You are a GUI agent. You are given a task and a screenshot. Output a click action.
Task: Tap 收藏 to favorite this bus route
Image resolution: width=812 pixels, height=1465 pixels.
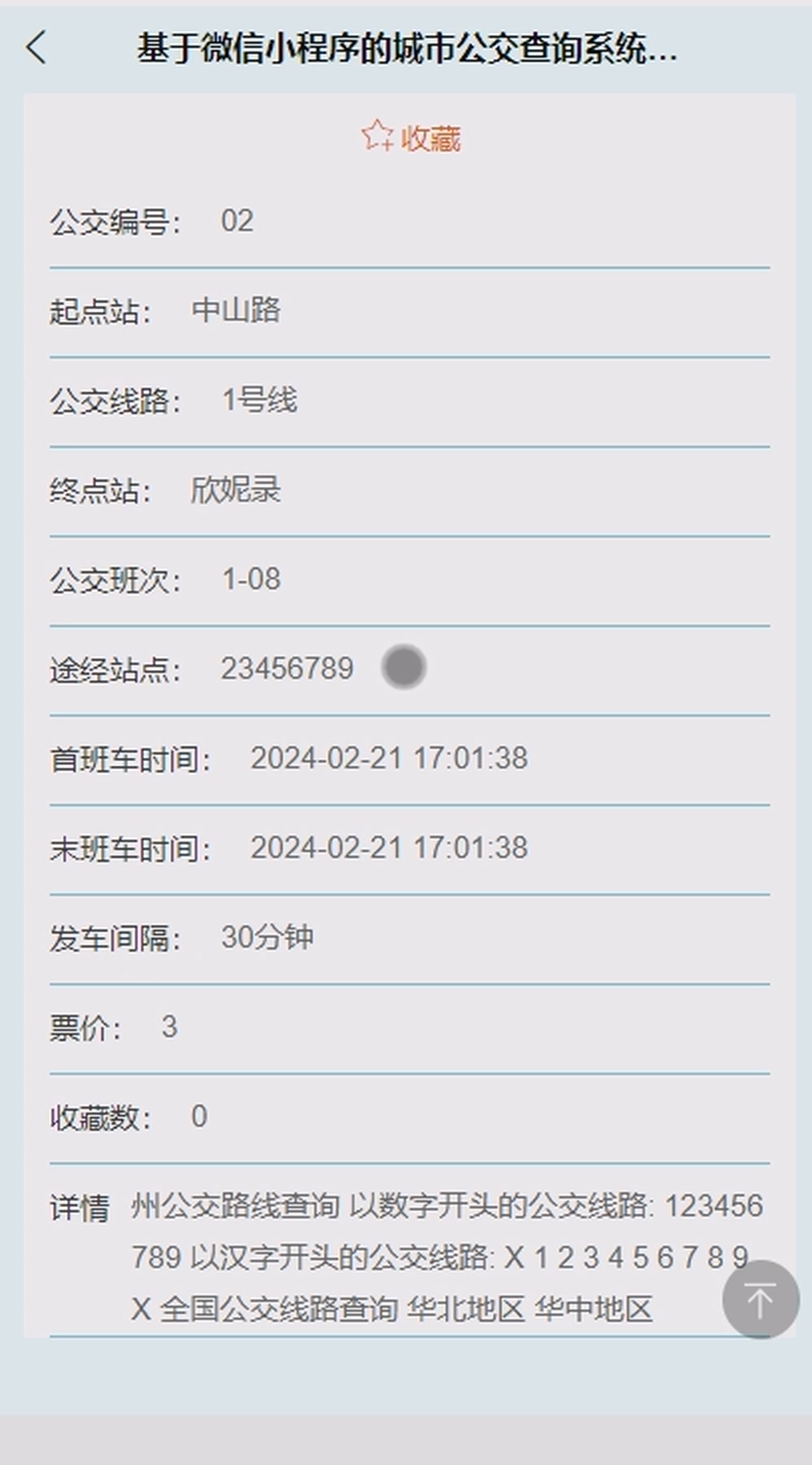click(411, 138)
